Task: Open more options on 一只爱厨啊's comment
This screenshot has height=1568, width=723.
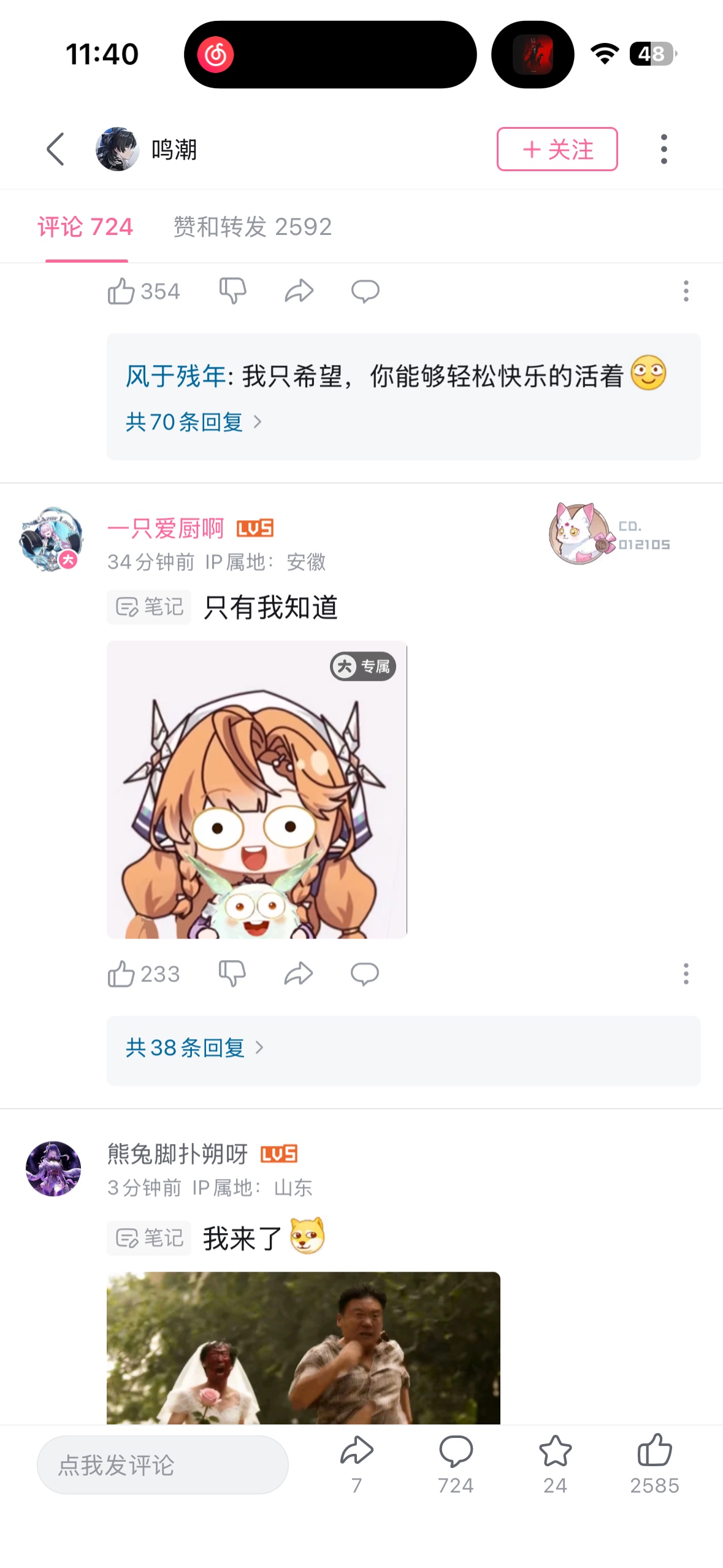Action: tap(686, 974)
